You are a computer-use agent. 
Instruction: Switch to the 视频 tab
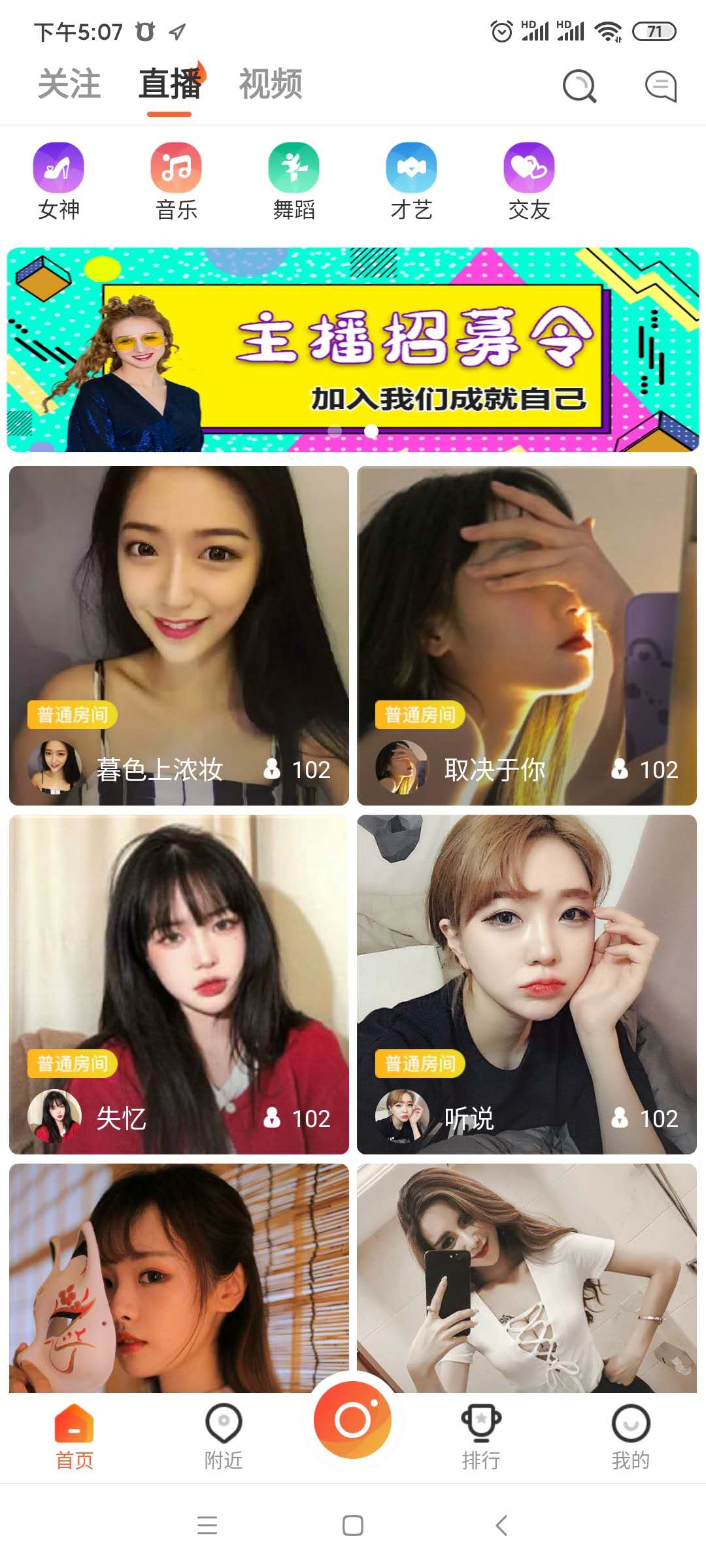click(271, 84)
